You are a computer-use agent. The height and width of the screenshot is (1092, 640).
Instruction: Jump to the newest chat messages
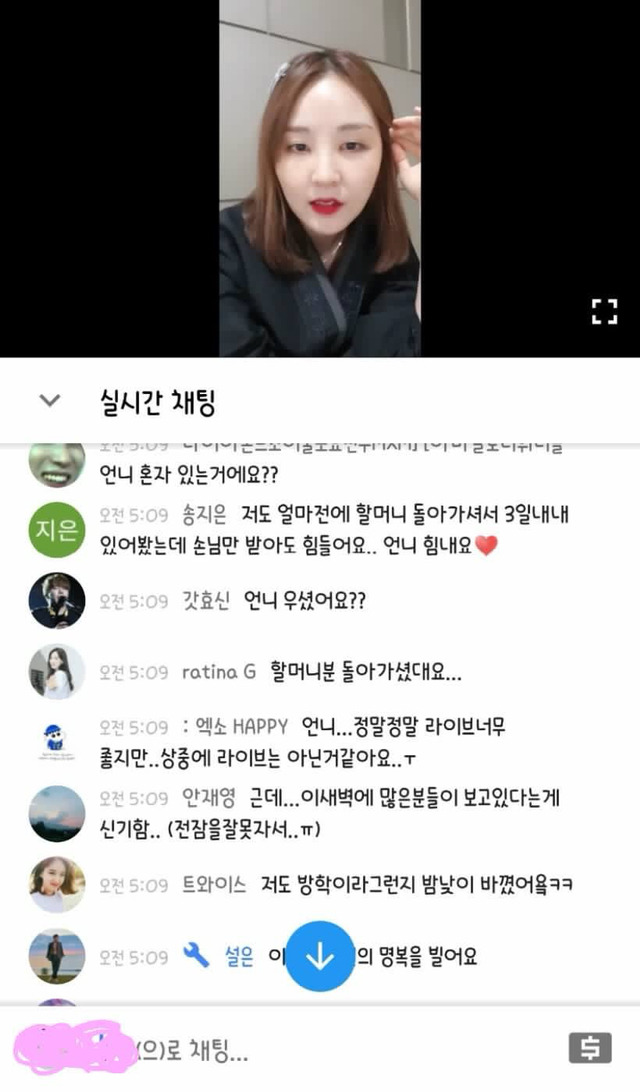point(320,957)
